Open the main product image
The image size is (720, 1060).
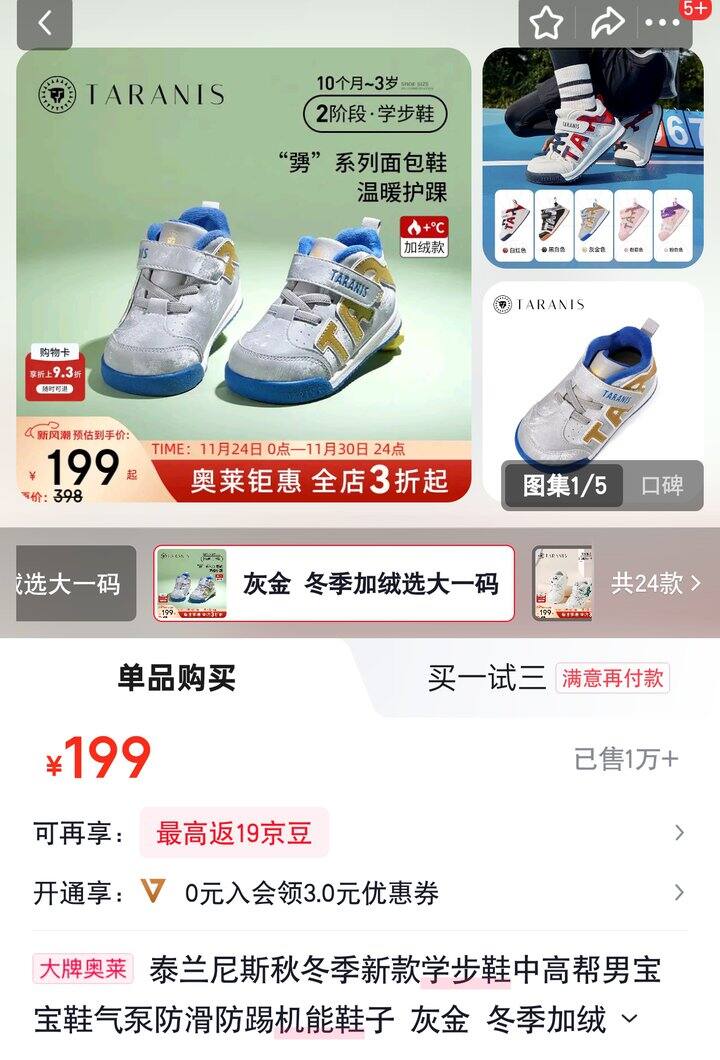(243, 275)
